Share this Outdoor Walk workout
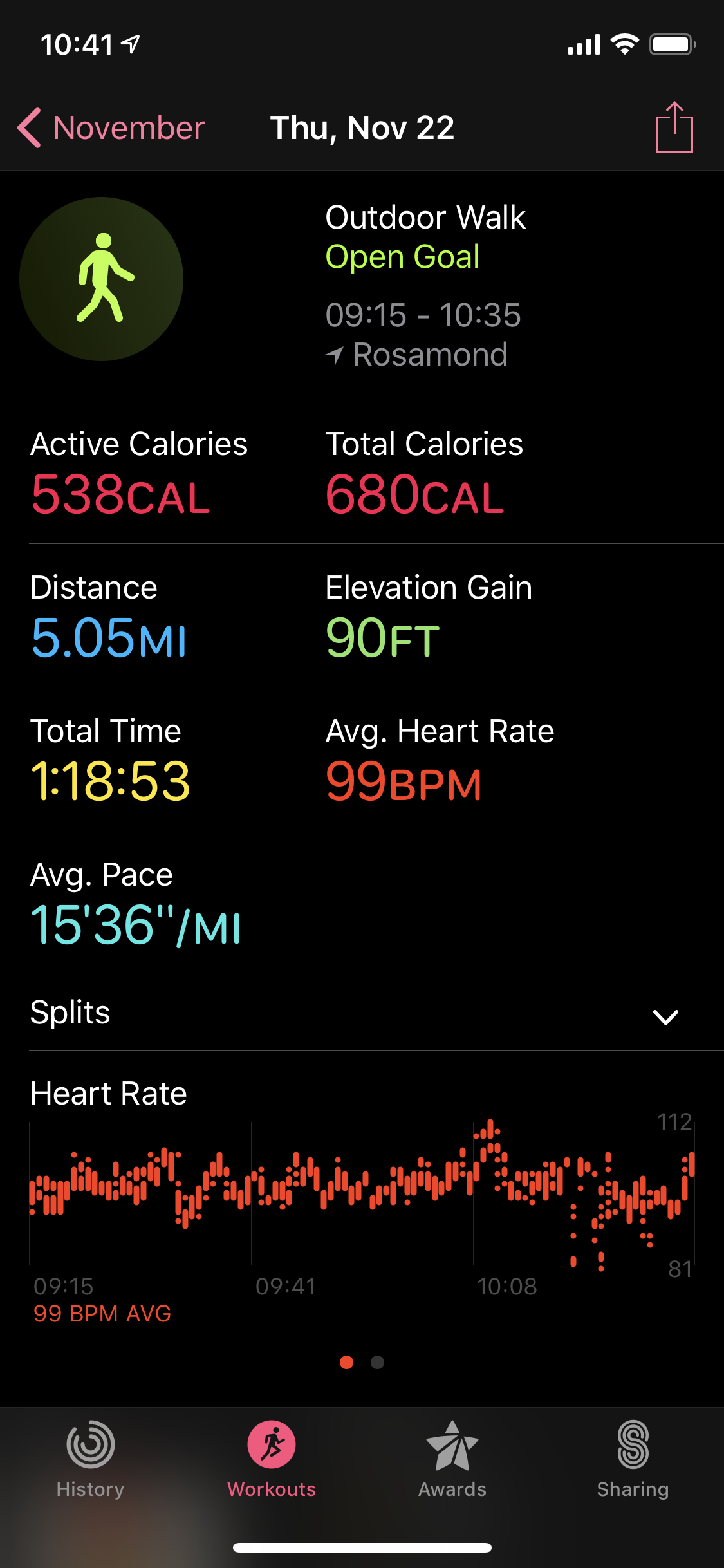Screen dimensions: 724x1568 tap(674, 127)
